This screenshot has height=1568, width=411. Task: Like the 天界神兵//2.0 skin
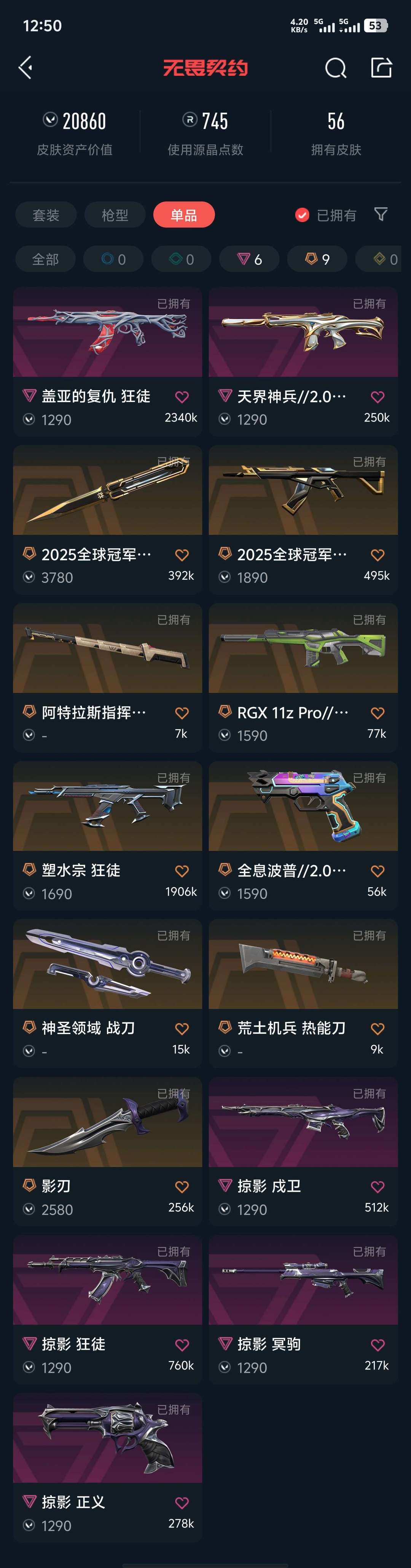[x=378, y=397]
